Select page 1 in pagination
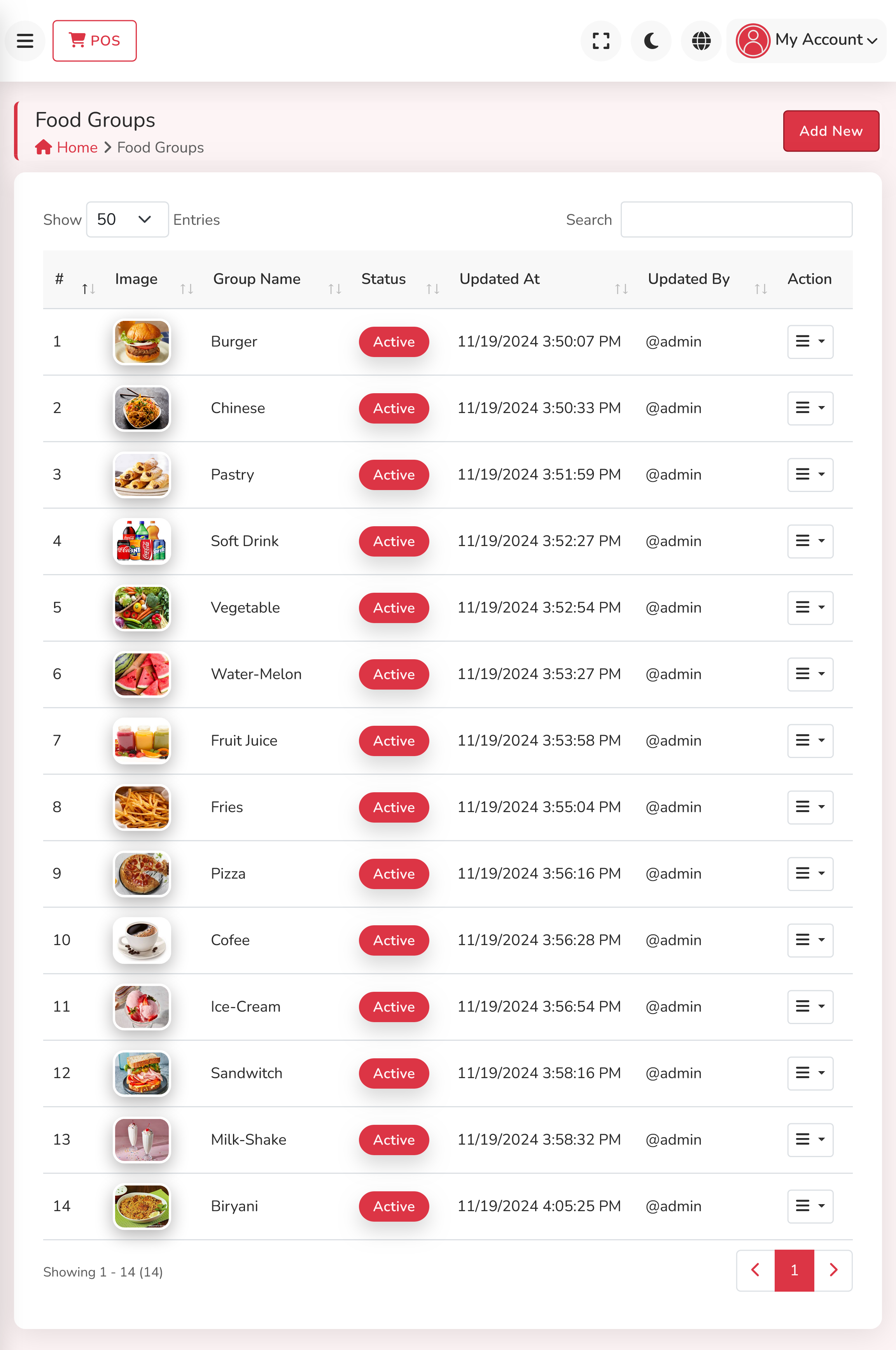 pyautogui.click(x=794, y=1270)
